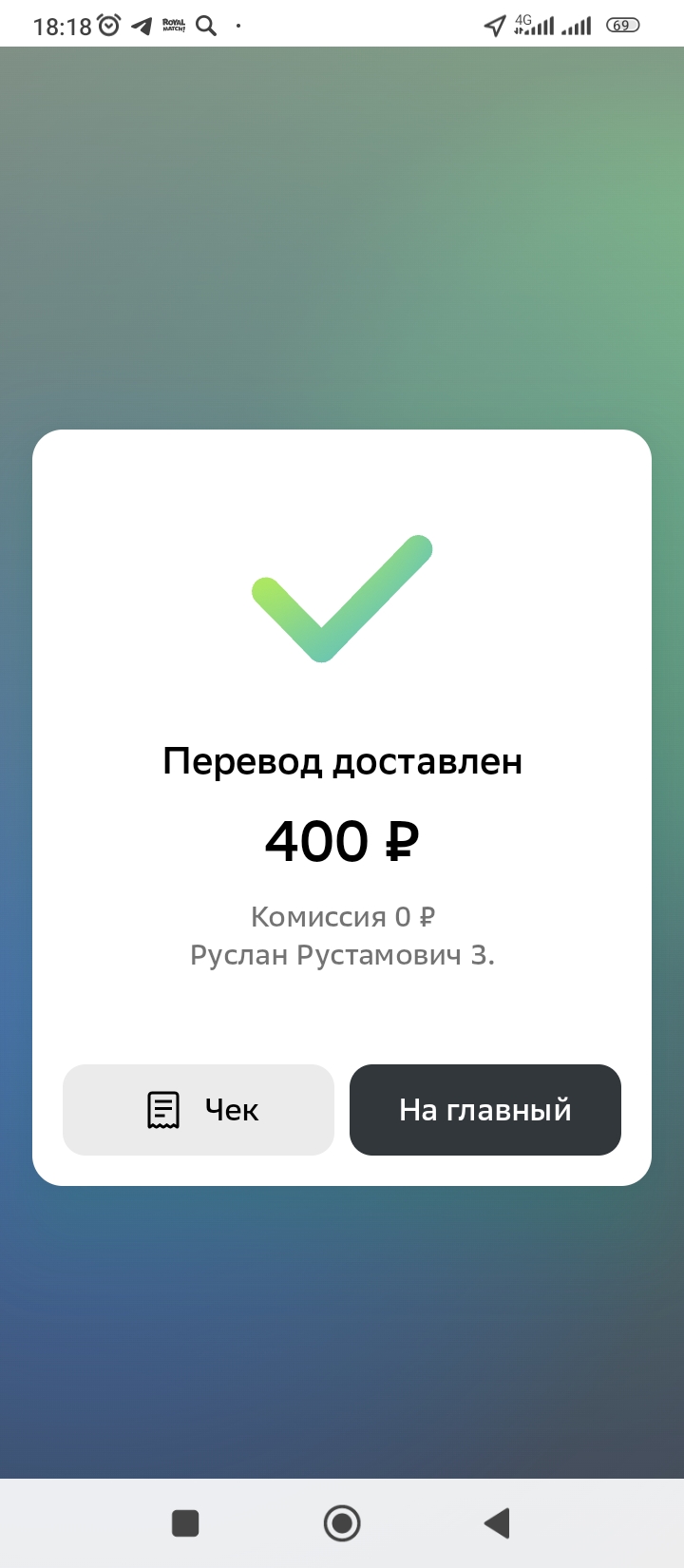684x1568 pixels.
Task: Tap the system back arrow
Action: [x=497, y=1523]
